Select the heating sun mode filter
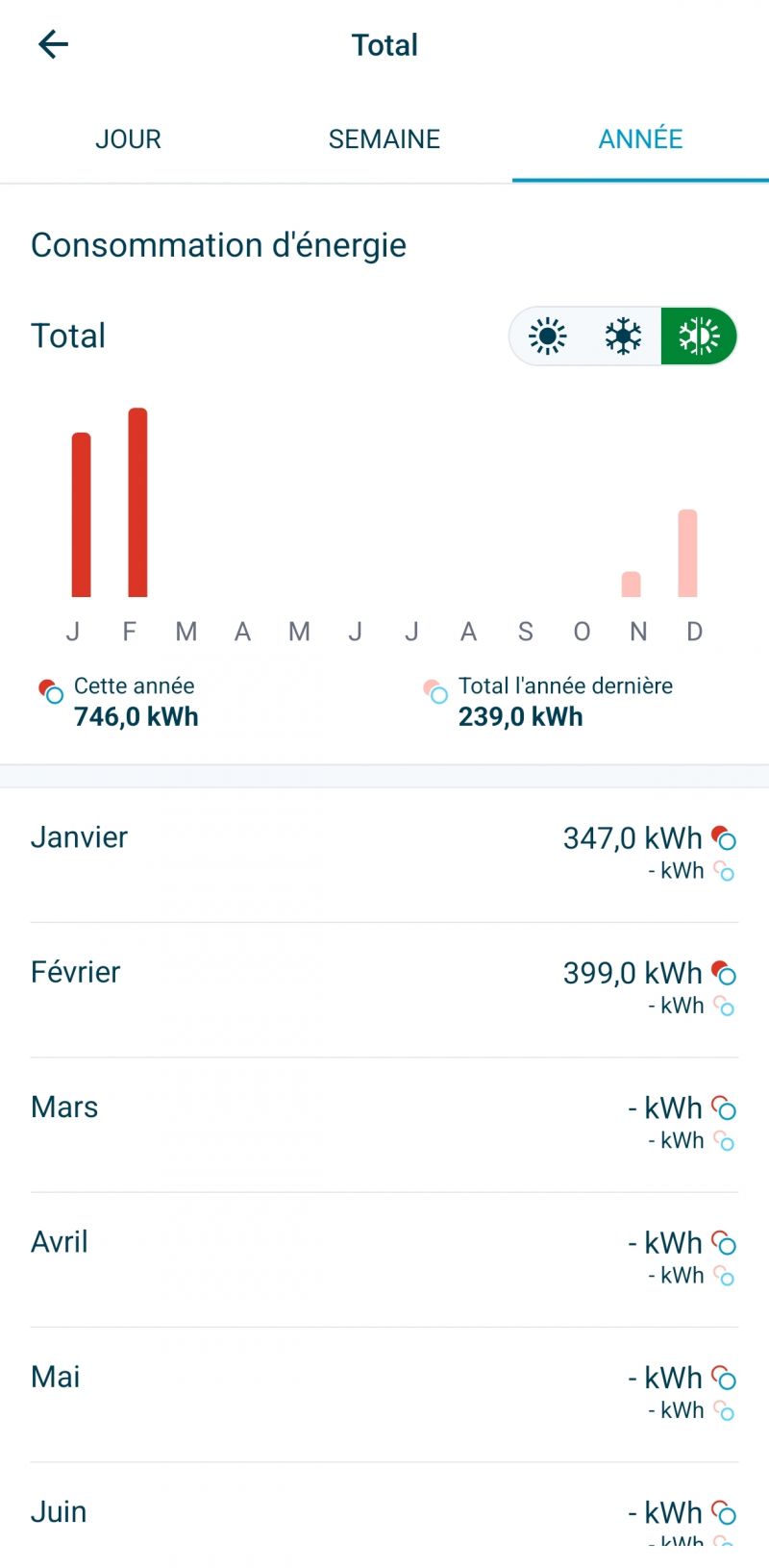The width and height of the screenshot is (769, 1568). tap(547, 336)
